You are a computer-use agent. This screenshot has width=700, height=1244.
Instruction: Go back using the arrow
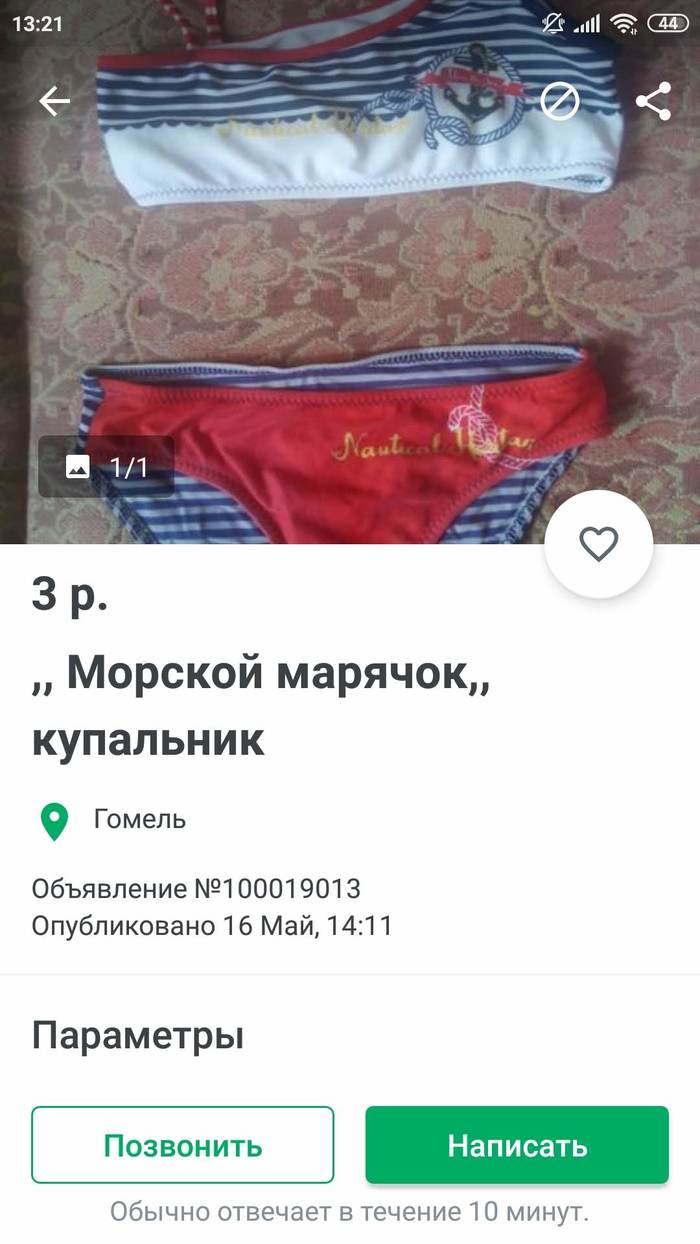point(54,101)
